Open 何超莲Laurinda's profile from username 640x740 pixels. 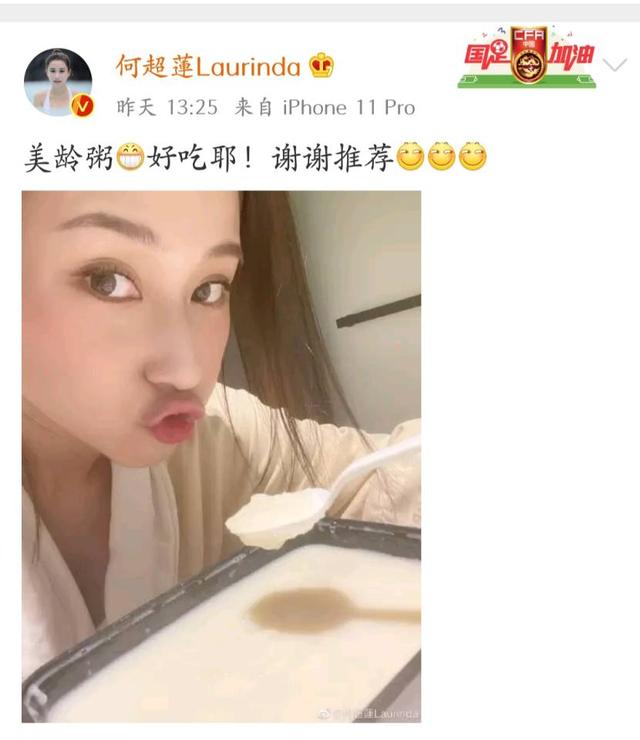point(208,66)
